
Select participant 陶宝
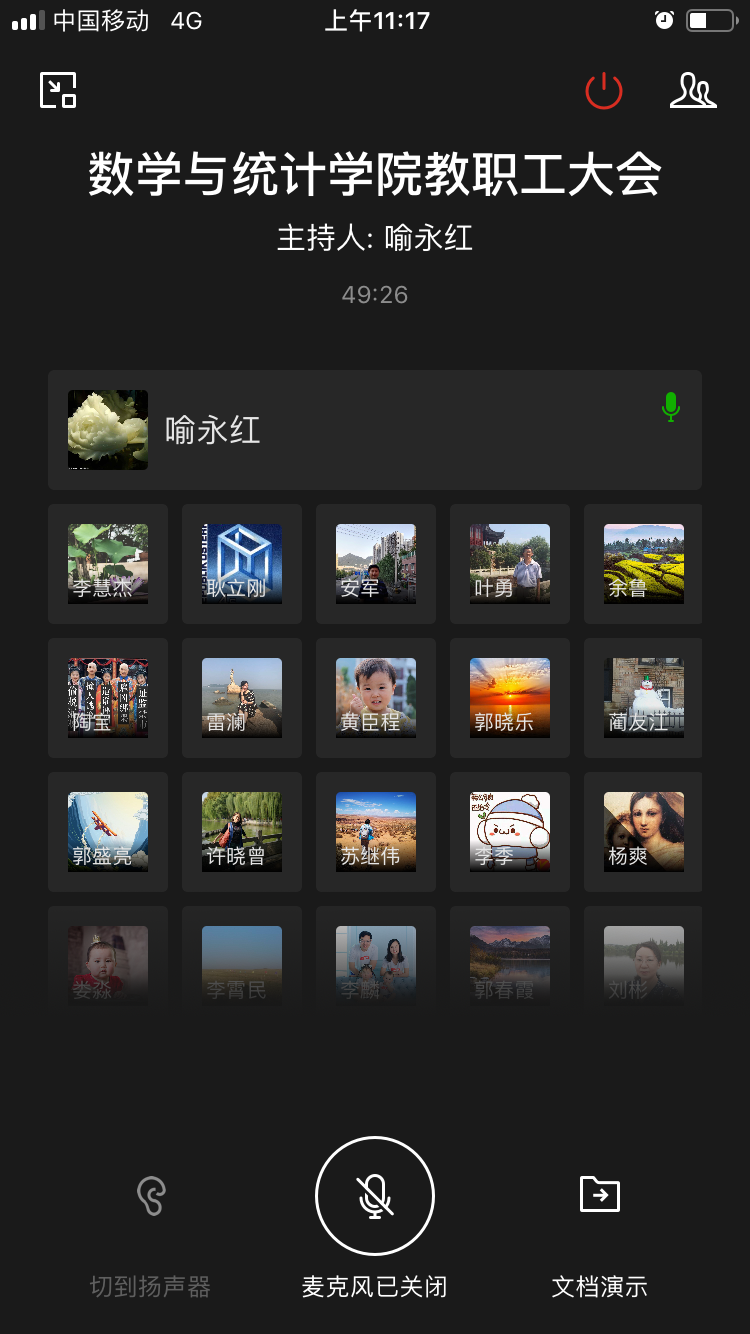click(x=108, y=698)
